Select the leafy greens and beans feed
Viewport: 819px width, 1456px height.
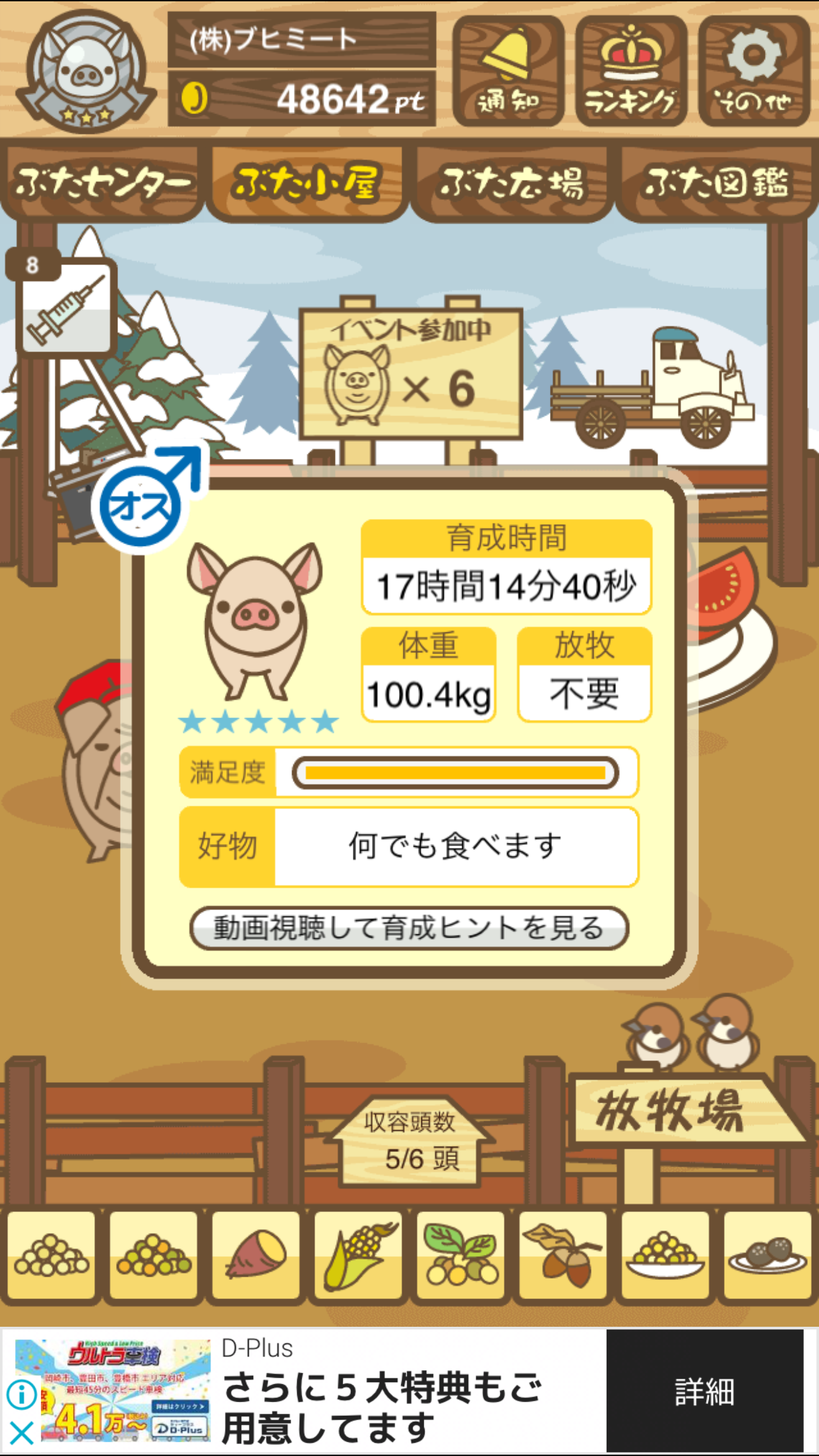pos(461,1255)
